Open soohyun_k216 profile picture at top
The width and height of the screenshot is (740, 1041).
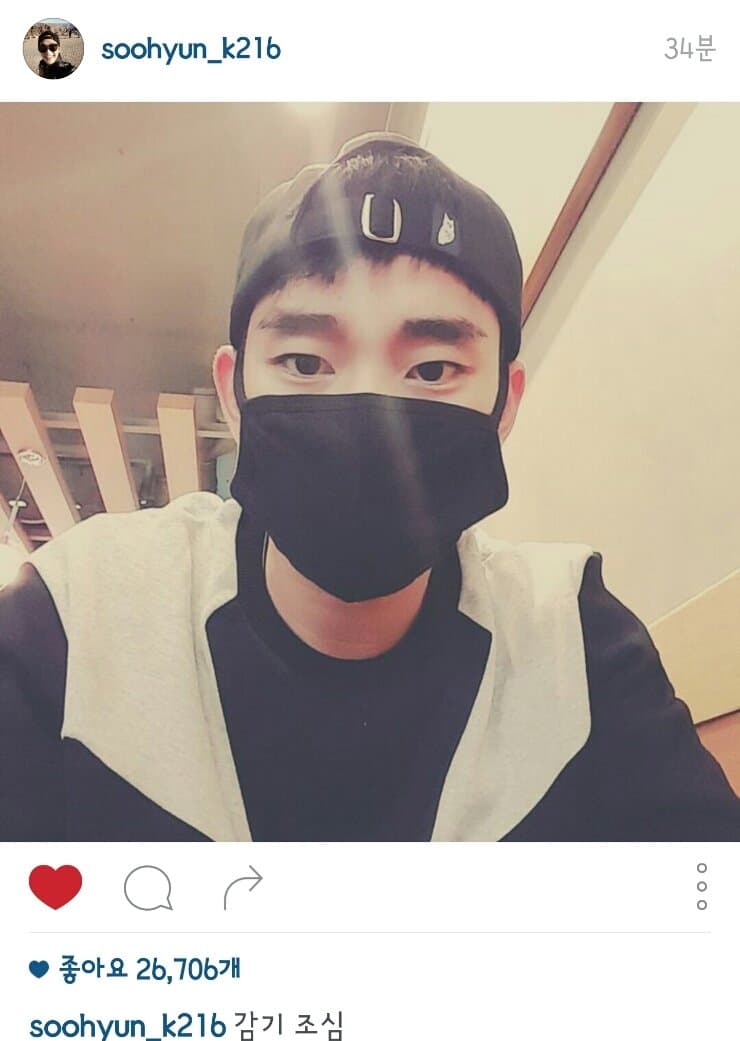point(53,49)
